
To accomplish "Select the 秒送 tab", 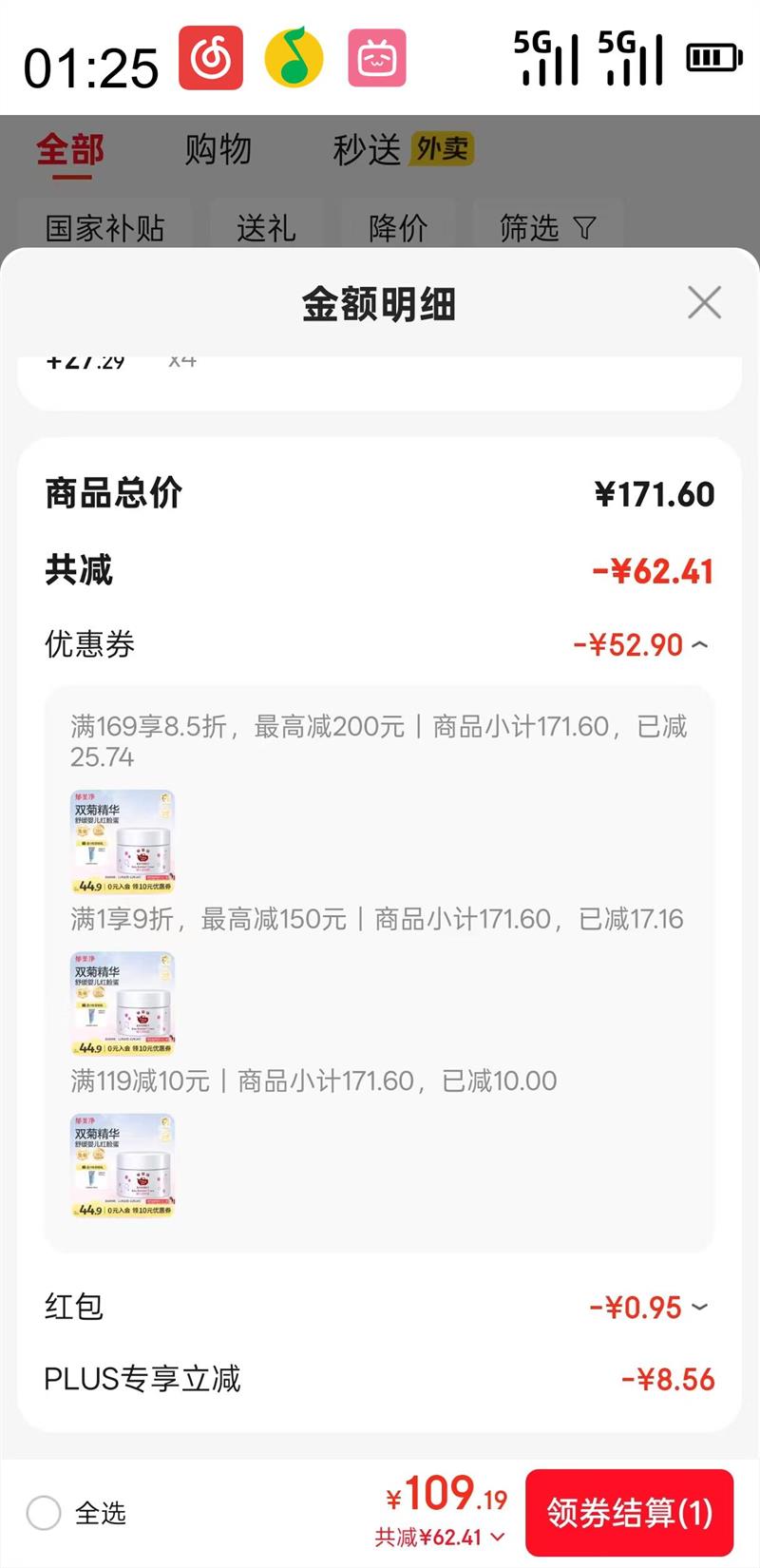I will coord(367,148).
